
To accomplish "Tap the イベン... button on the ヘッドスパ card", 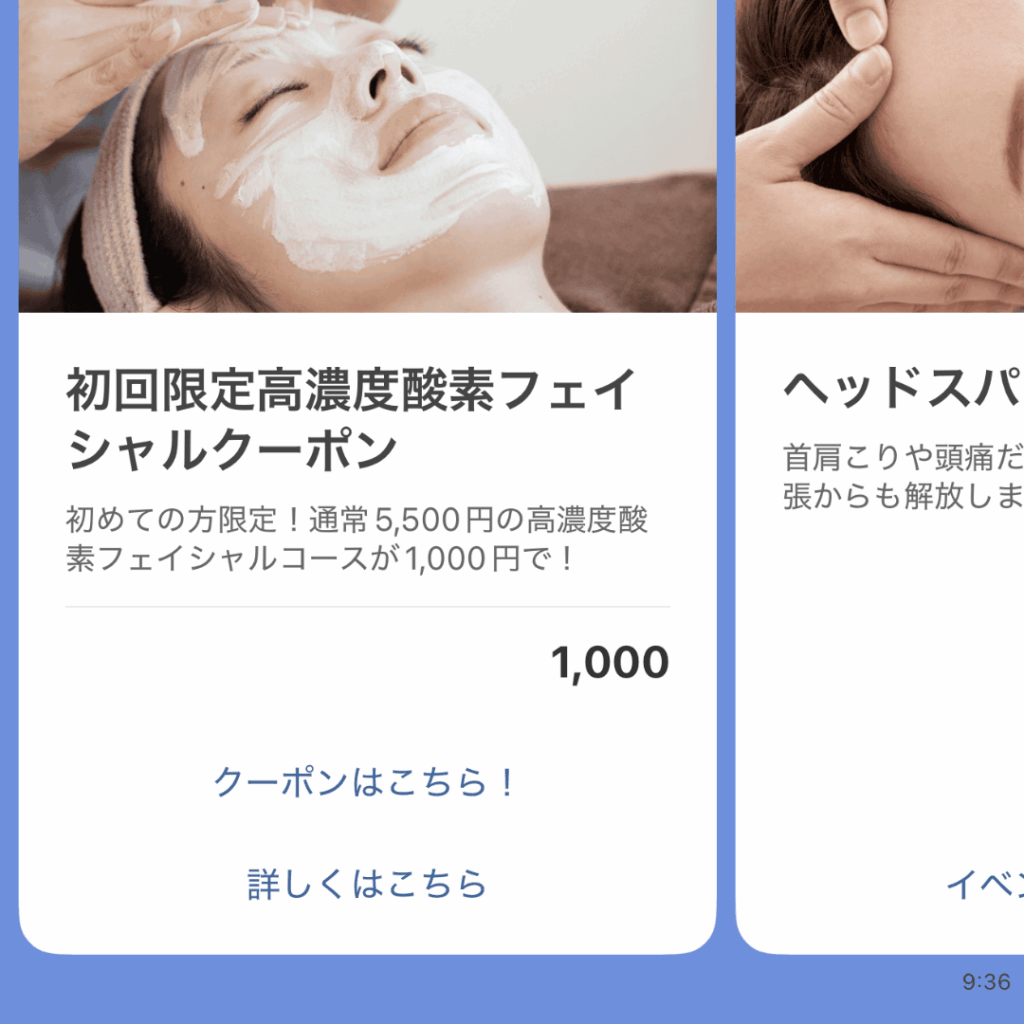I will [985, 884].
